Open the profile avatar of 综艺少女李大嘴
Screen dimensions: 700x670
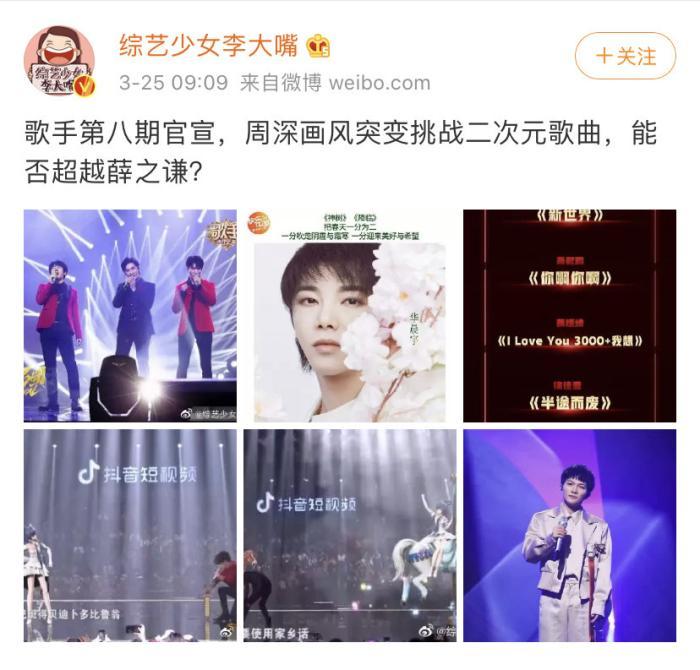pos(59,62)
